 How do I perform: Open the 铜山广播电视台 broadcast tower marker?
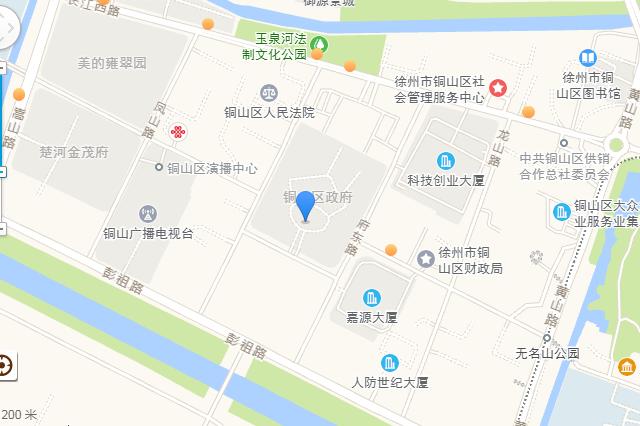tap(149, 212)
